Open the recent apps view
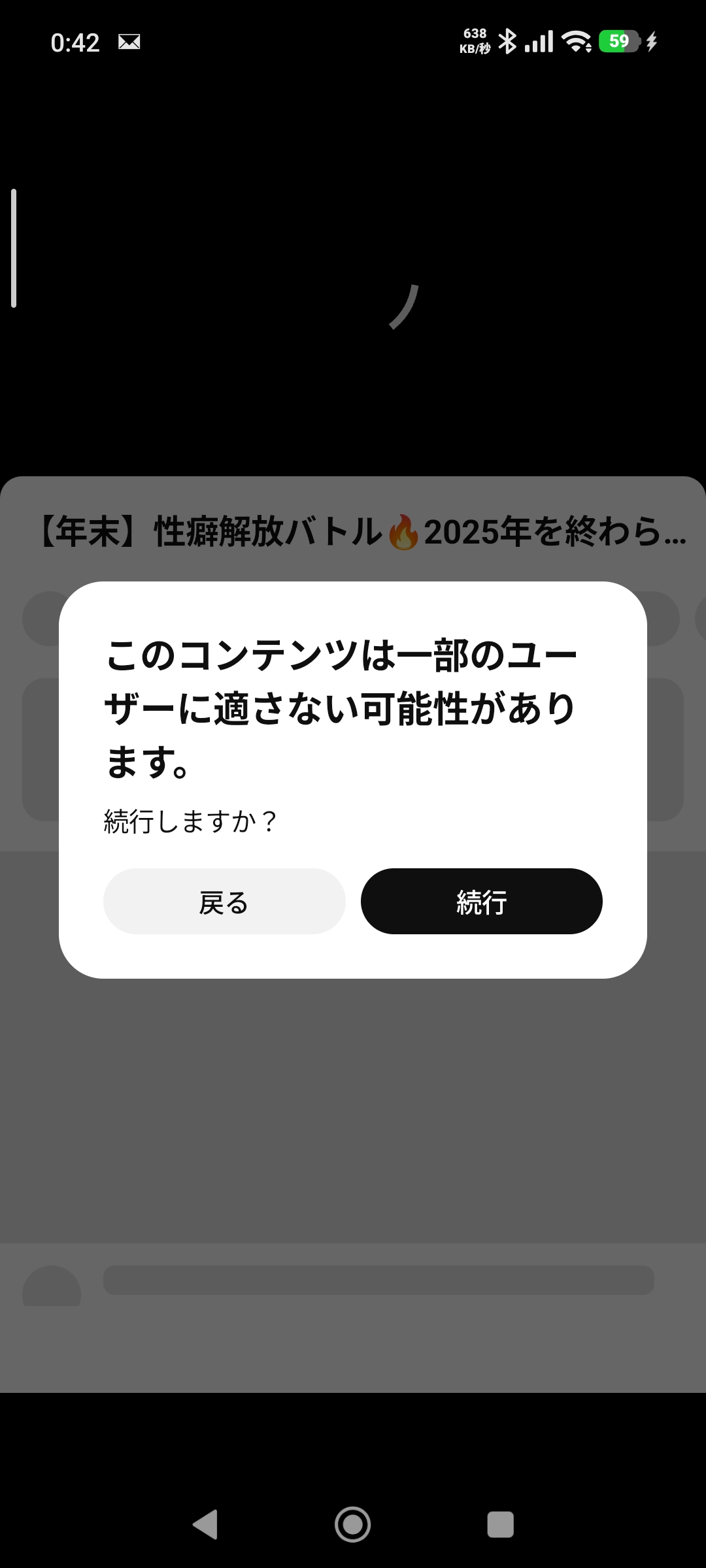Viewport: 706px width, 1568px height. [500, 1525]
